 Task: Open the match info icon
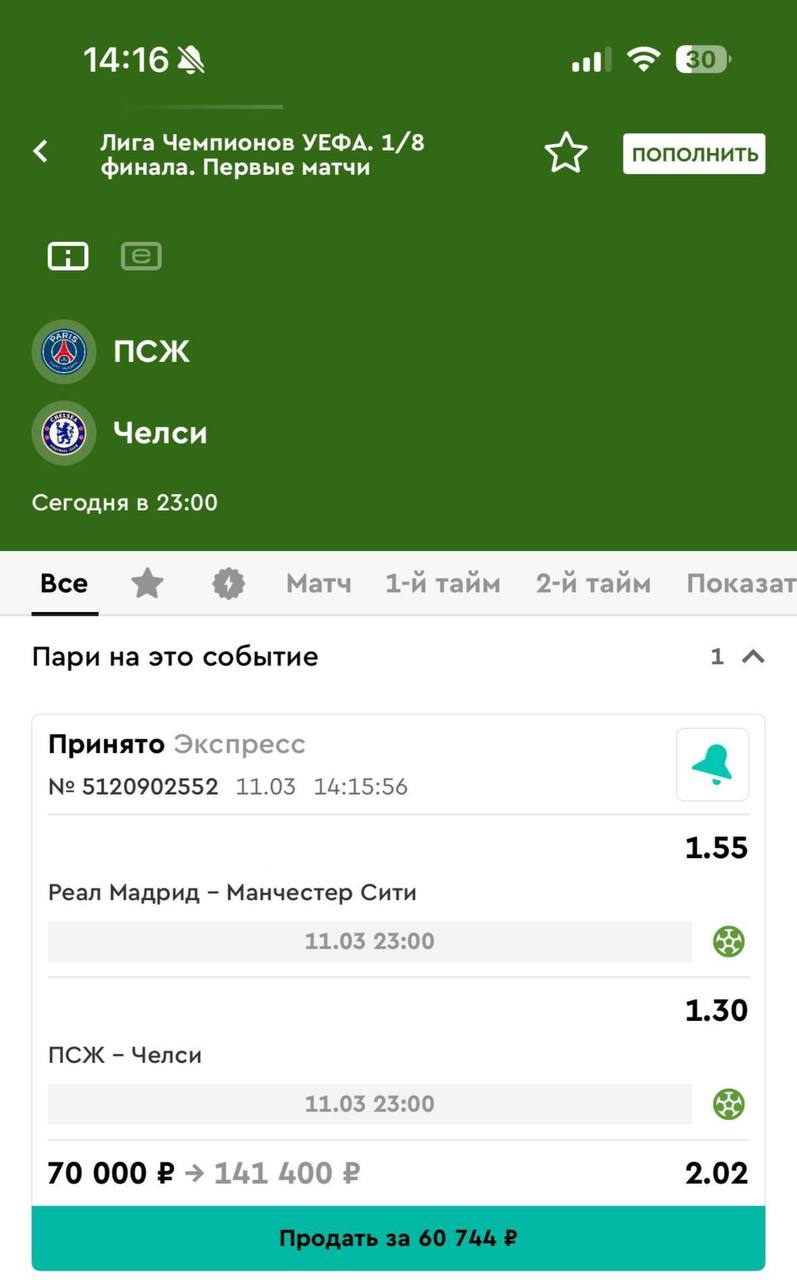point(68,257)
